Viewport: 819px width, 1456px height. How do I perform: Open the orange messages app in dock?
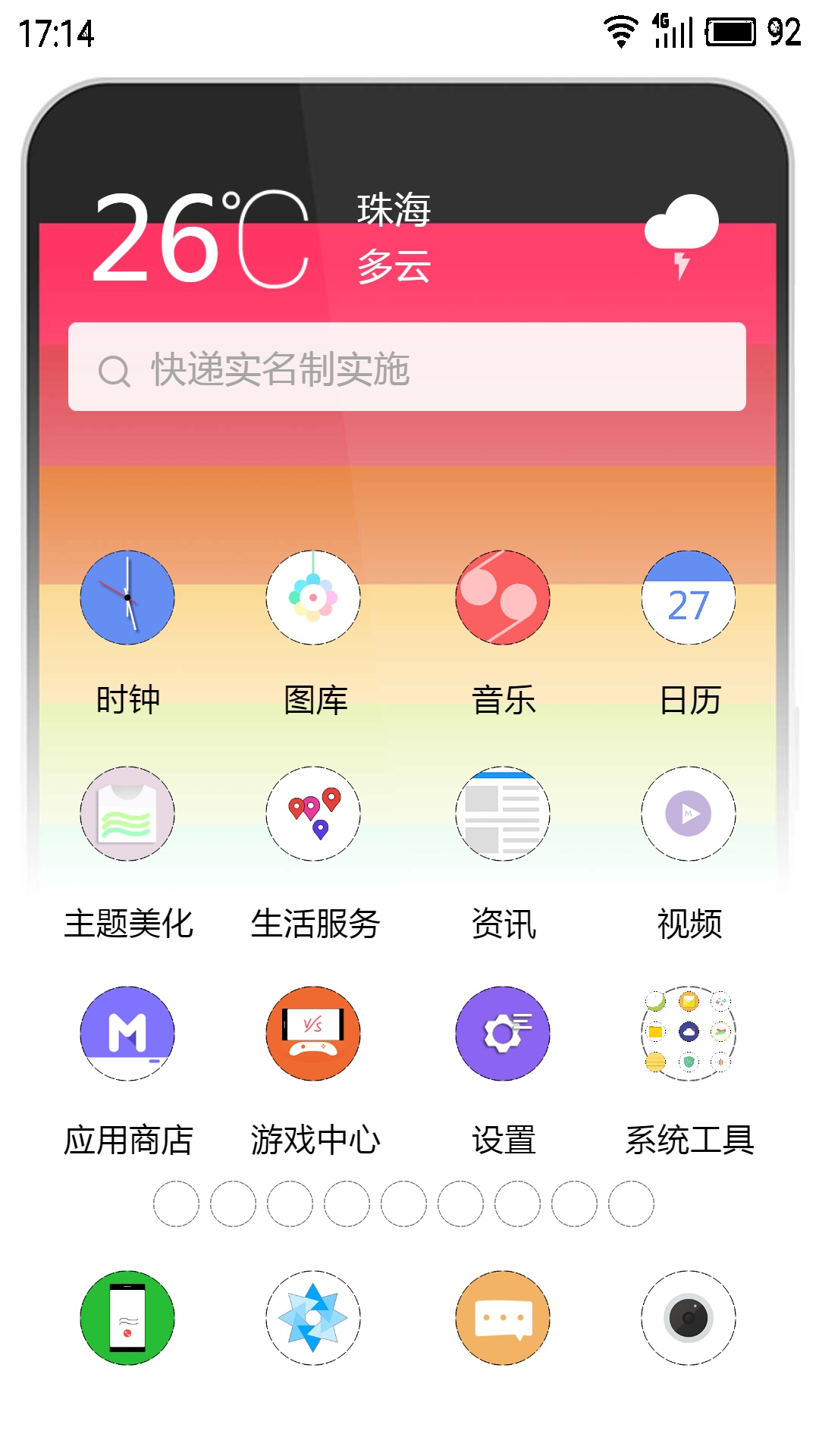pyautogui.click(x=503, y=1318)
